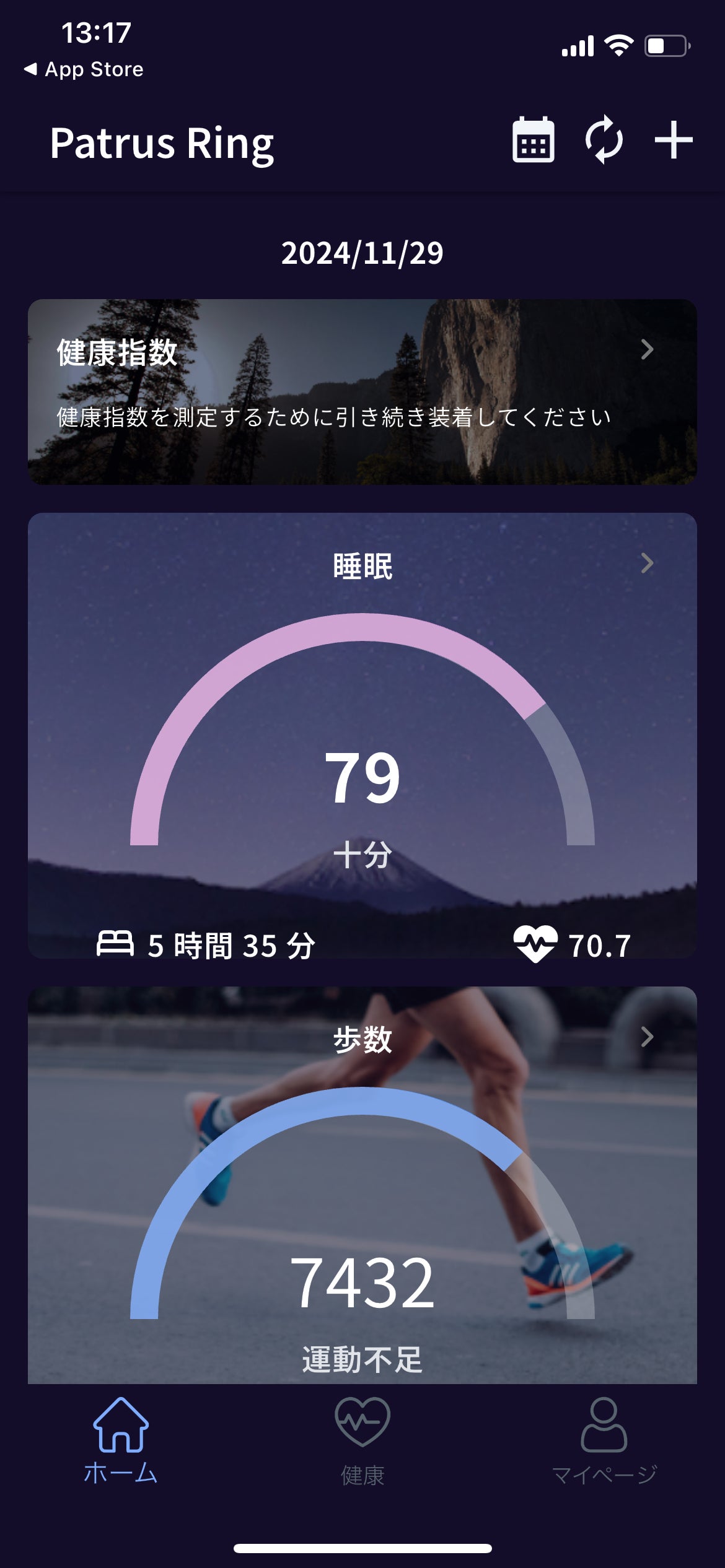
Task: Open the 健康指数 card
Action: pos(362,391)
